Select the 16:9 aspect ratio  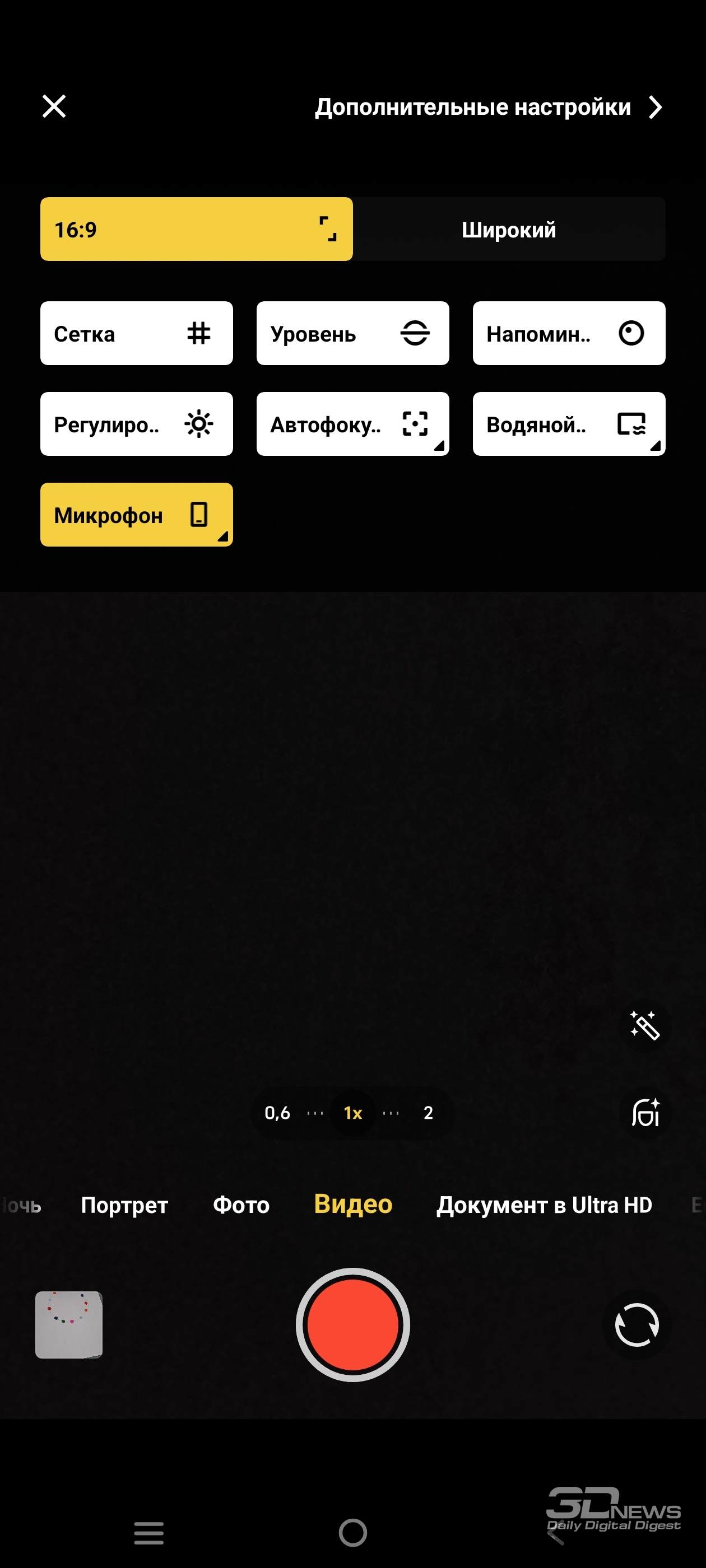point(196,229)
